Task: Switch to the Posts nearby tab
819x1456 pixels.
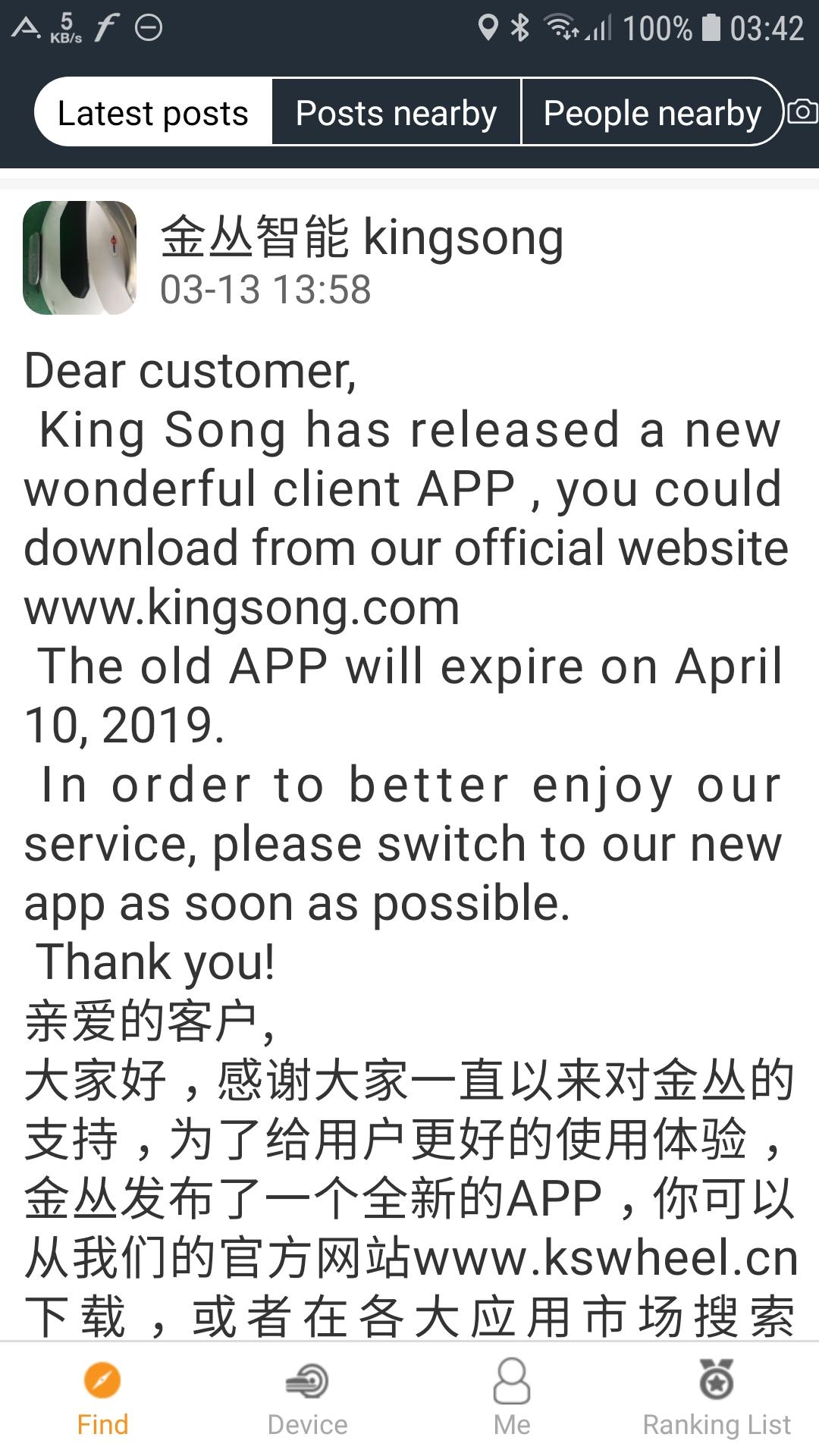Action: [396, 112]
